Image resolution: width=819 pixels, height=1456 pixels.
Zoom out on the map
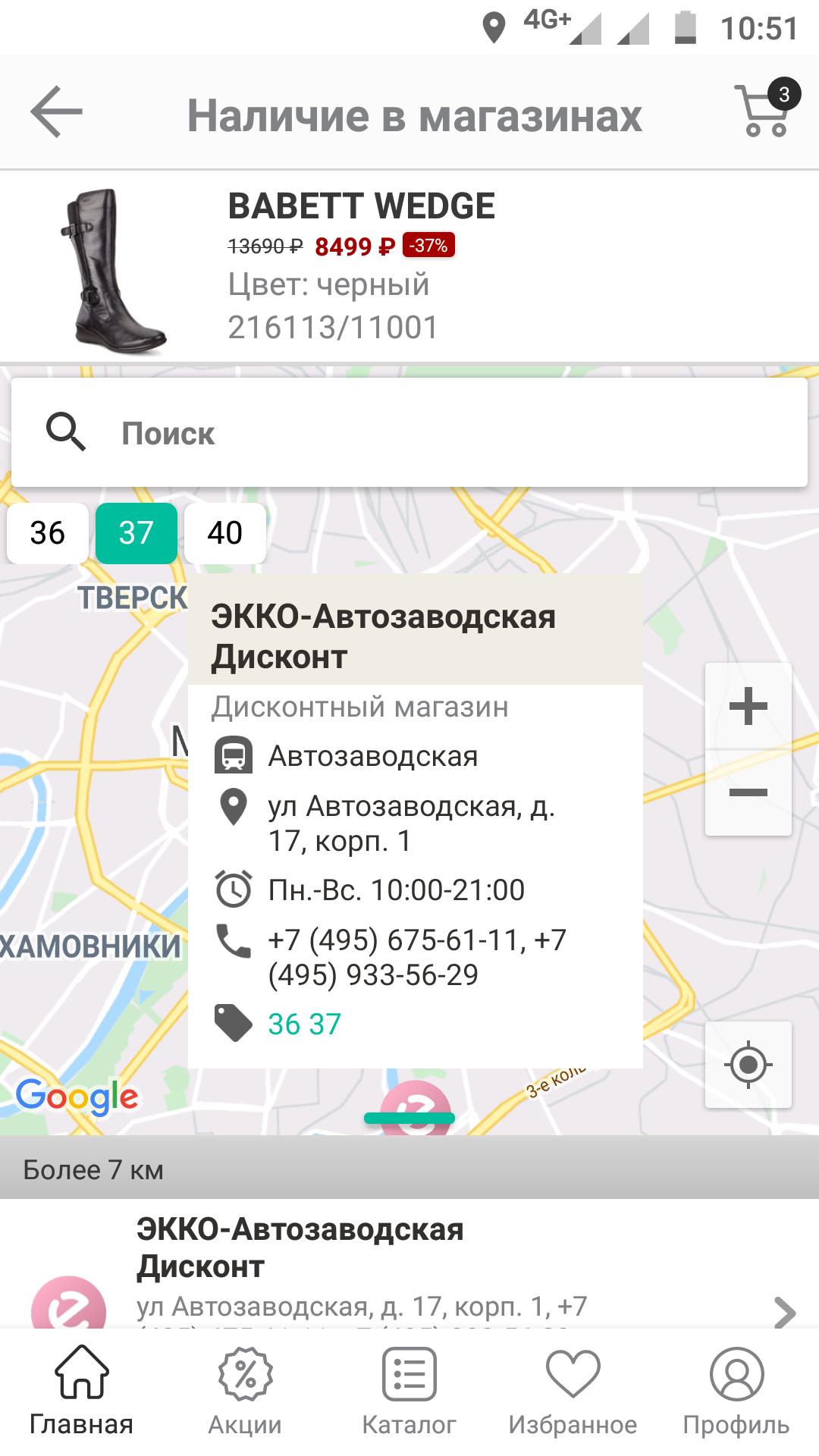[x=748, y=793]
